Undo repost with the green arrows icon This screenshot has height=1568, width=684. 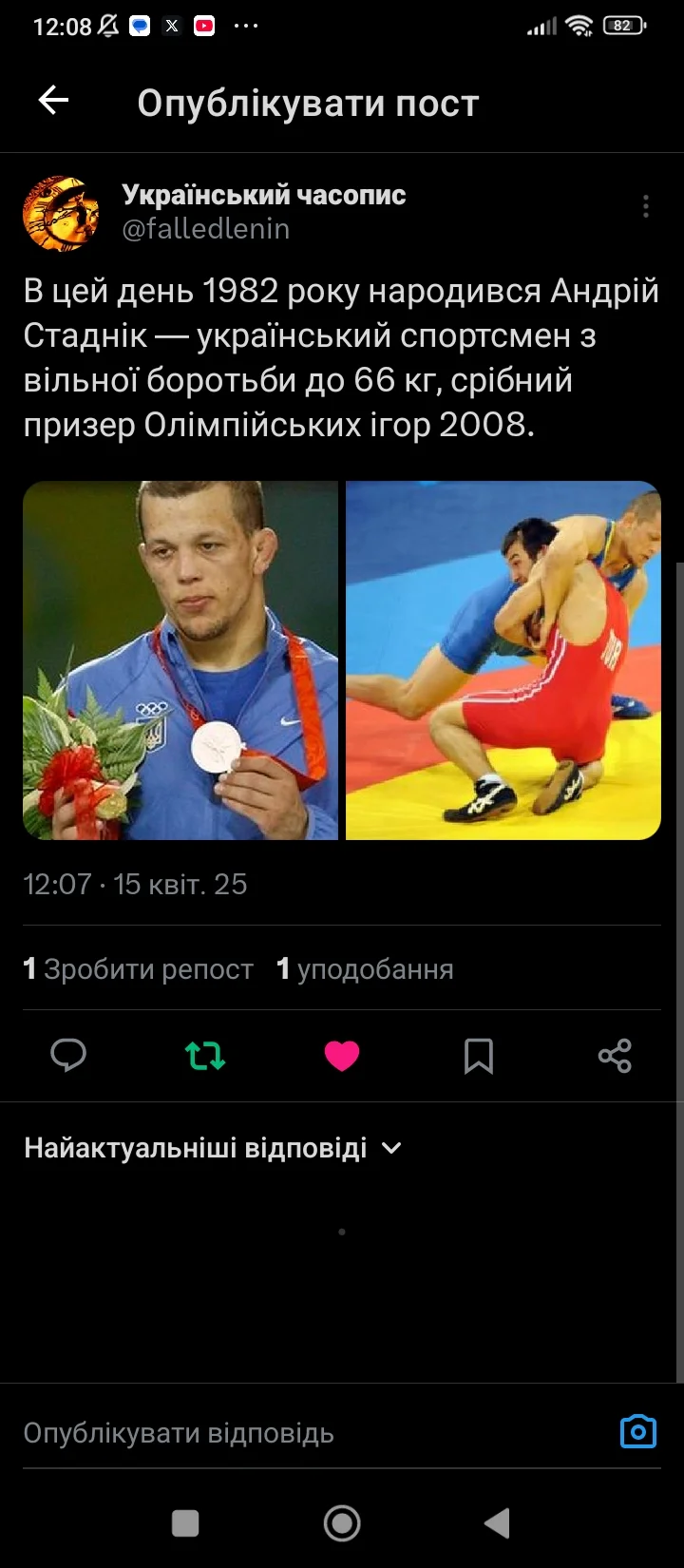[205, 1056]
